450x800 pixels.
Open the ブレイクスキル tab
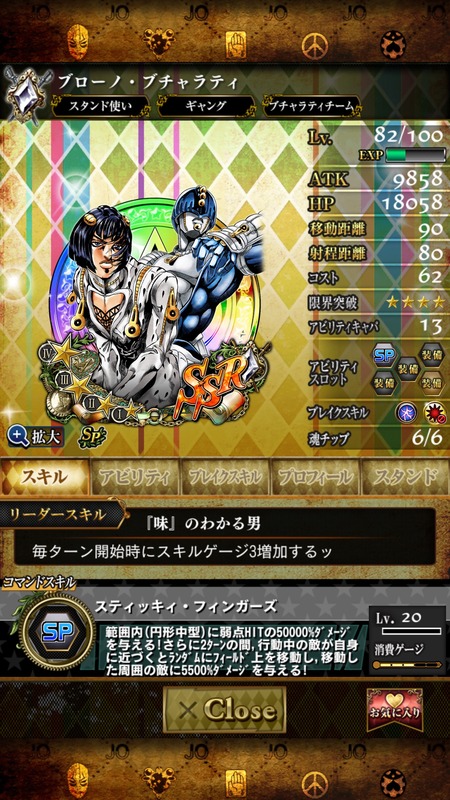[x=225, y=477]
